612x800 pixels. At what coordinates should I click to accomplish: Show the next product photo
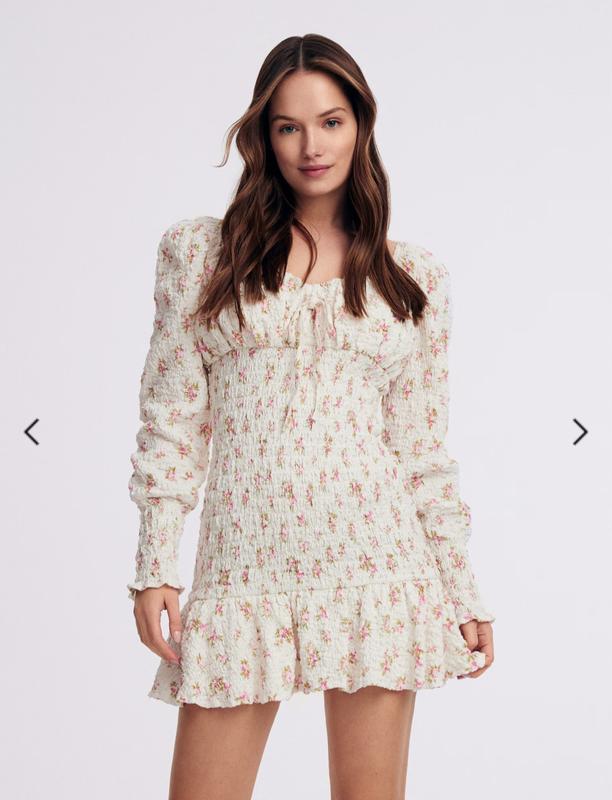580,432
